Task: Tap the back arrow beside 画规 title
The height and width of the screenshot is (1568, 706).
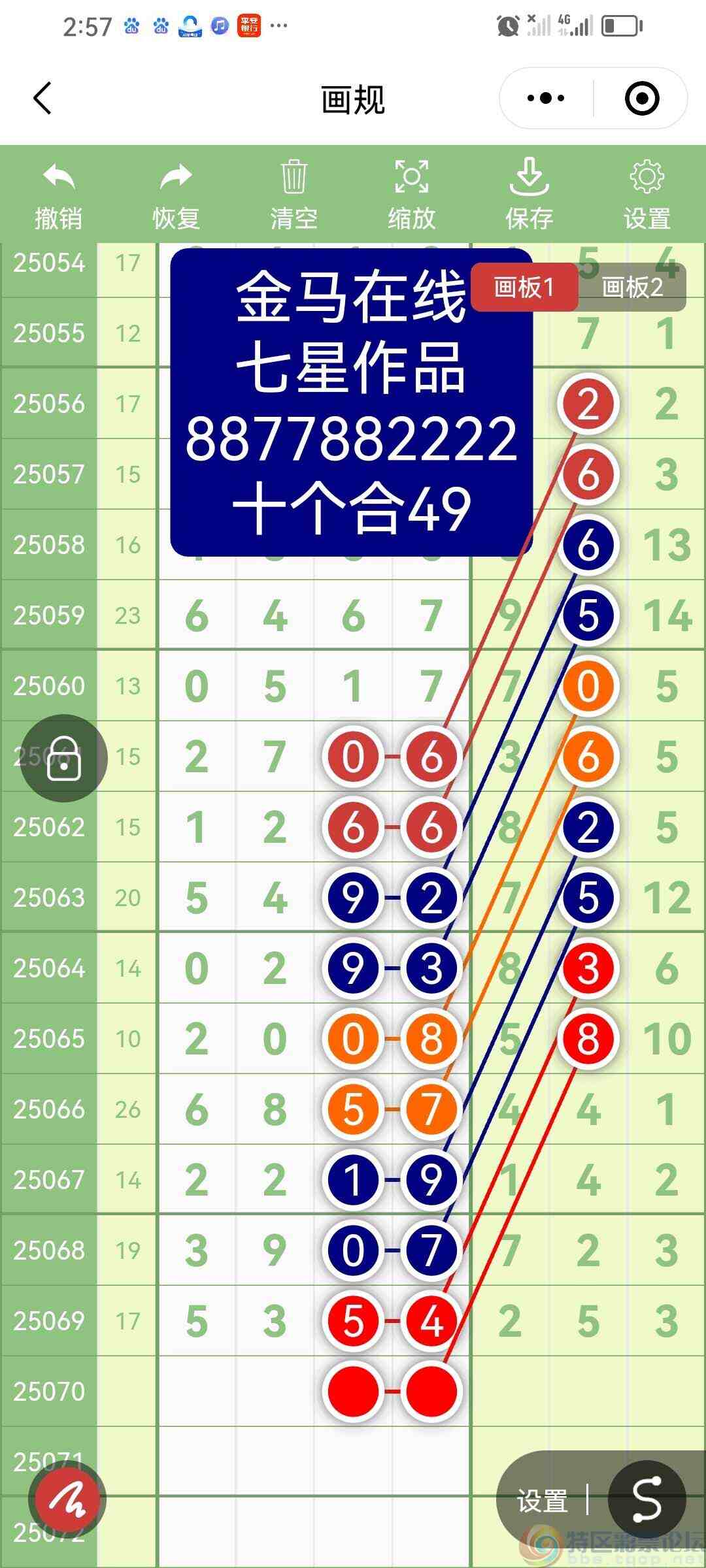Action: point(41,98)
